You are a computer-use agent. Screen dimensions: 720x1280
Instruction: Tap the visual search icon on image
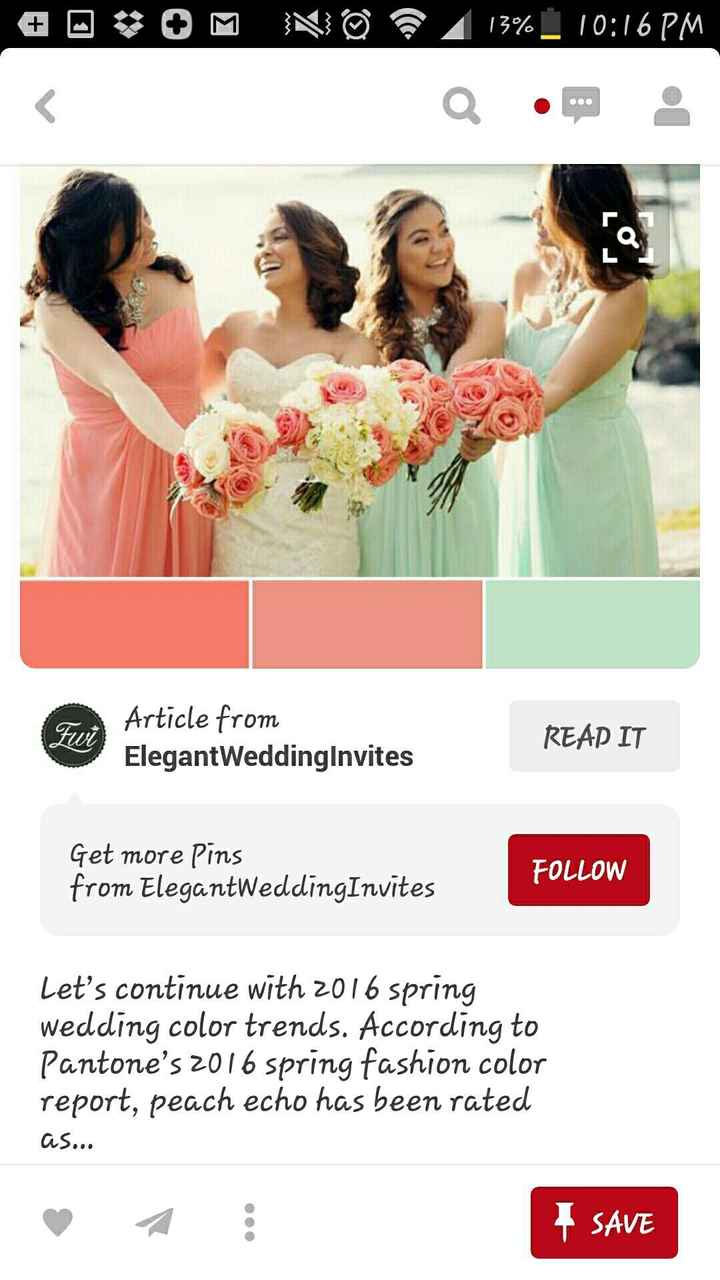coord(628,237)
